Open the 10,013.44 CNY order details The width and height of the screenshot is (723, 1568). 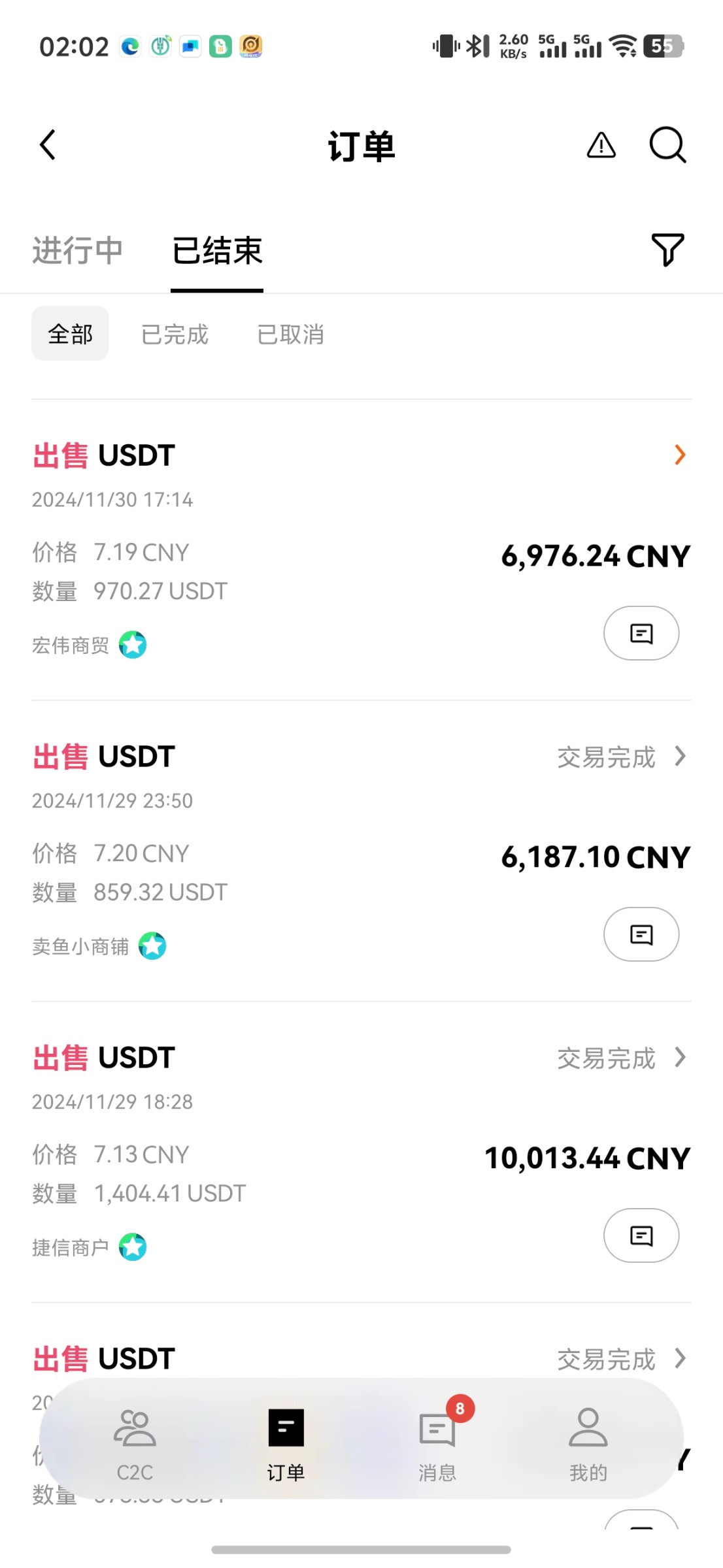pyautogui.click(x=680, y=1057)
